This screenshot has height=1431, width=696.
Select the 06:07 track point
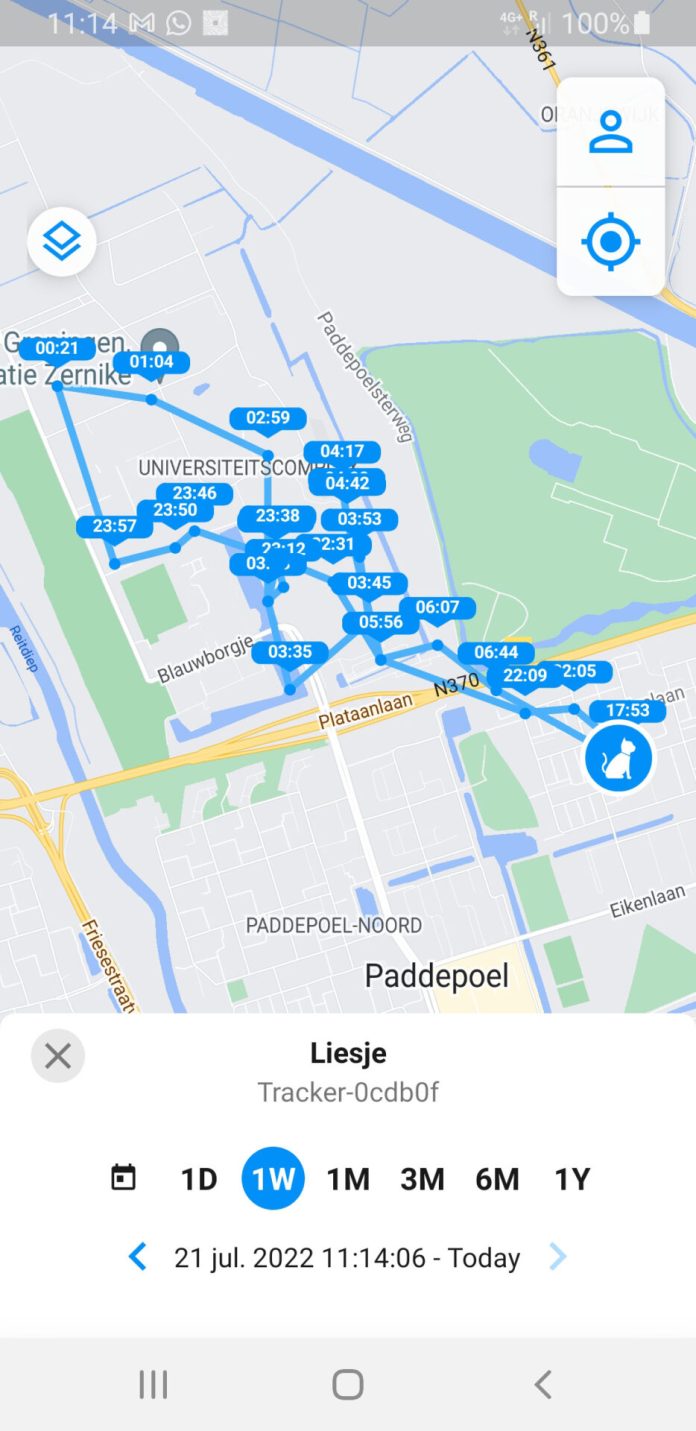click(437, 607)
